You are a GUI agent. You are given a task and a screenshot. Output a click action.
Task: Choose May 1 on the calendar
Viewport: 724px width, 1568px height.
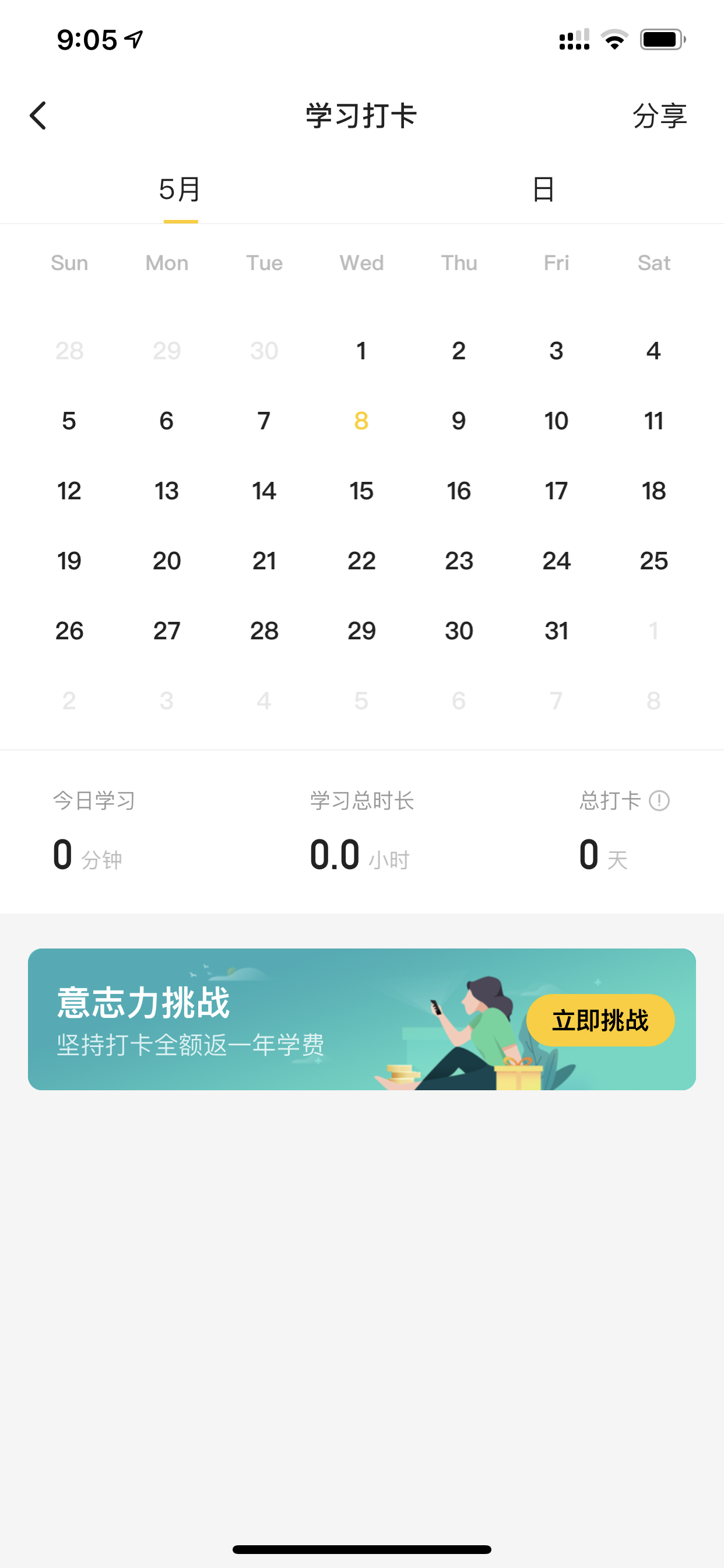361,351
